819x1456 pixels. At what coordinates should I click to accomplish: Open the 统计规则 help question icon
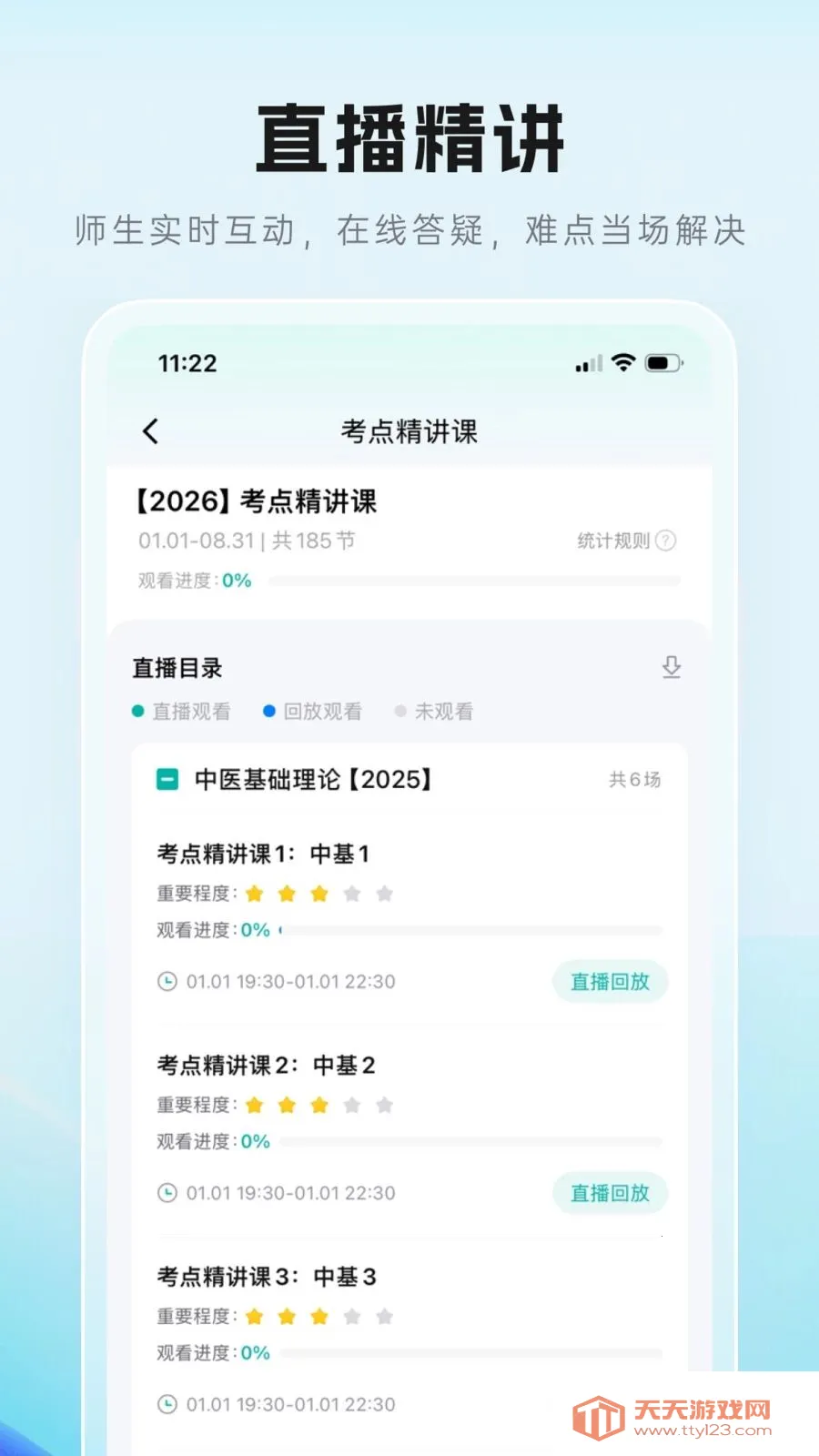click(x=667, y=540)
